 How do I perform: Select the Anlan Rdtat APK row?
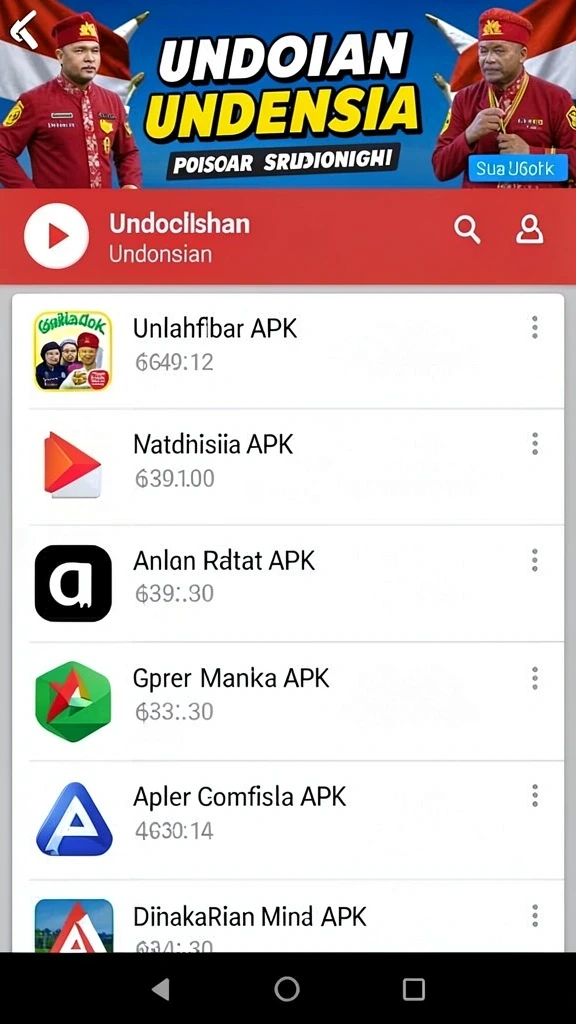click(288, 583)
